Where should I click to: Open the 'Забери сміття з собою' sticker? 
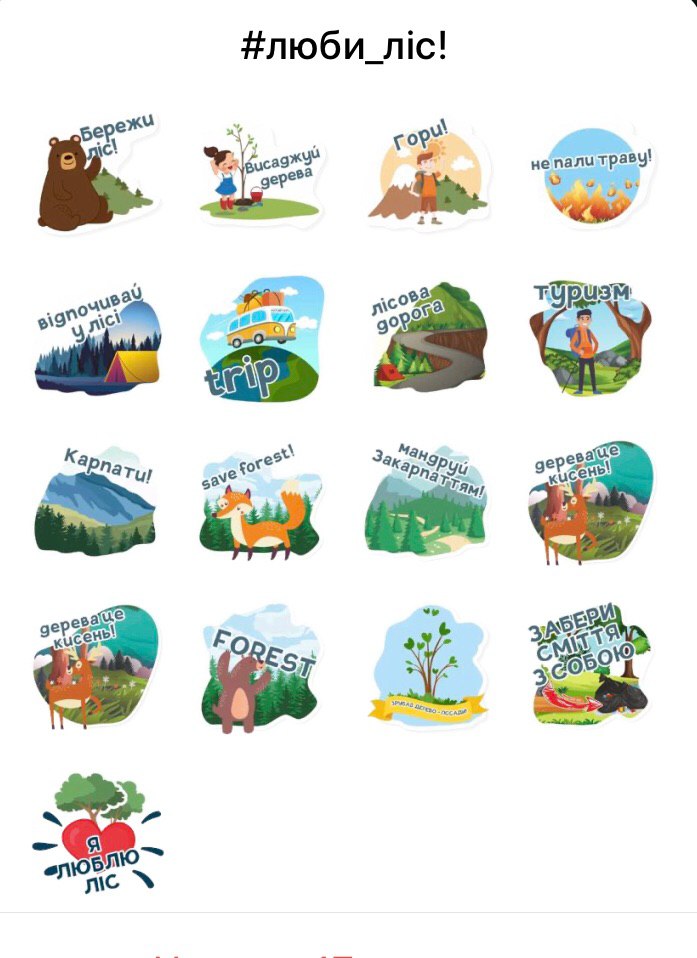[x=592, y=662]
